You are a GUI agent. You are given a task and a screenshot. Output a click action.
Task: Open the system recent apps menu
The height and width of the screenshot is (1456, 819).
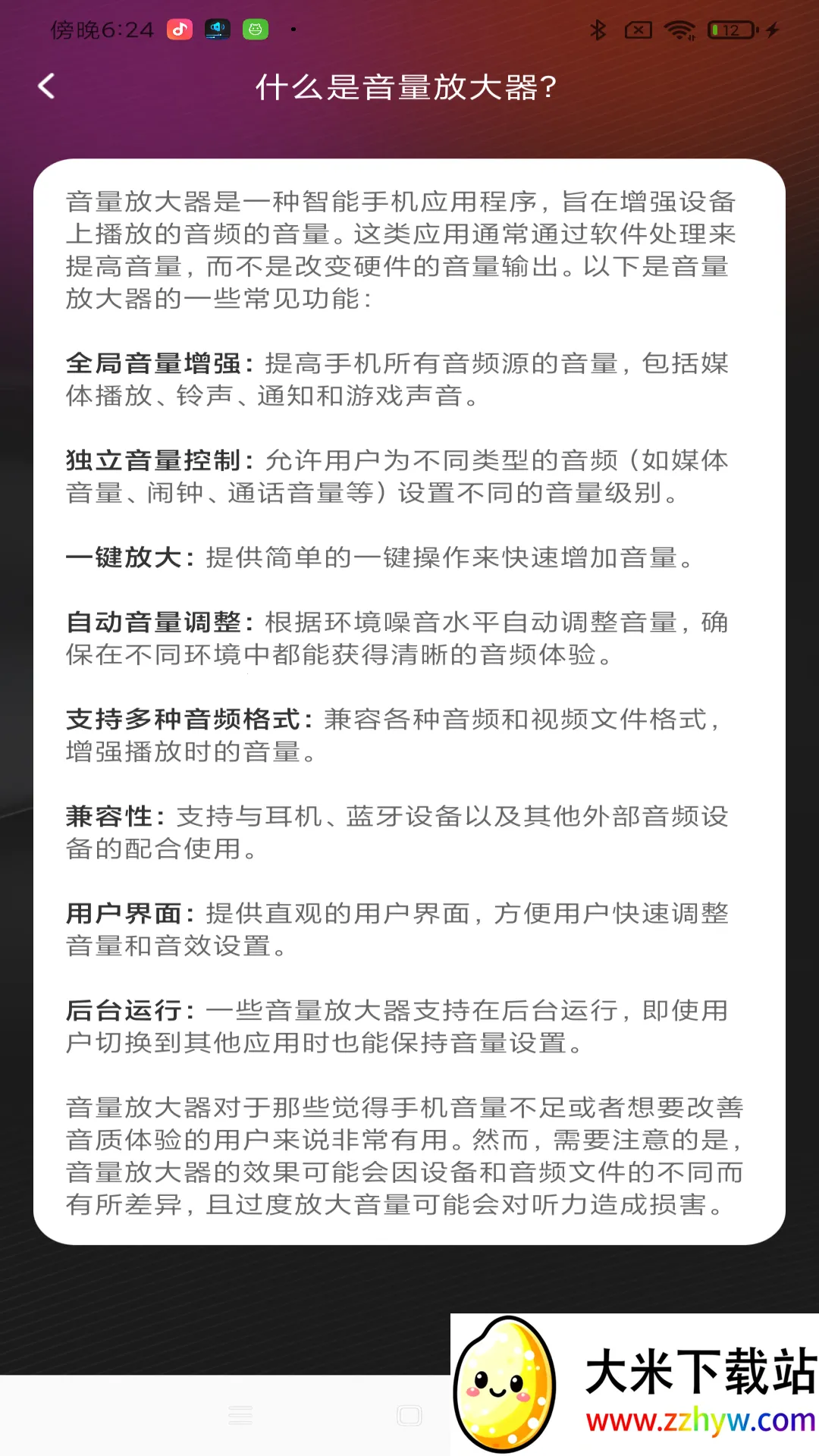coord(240,1415)
